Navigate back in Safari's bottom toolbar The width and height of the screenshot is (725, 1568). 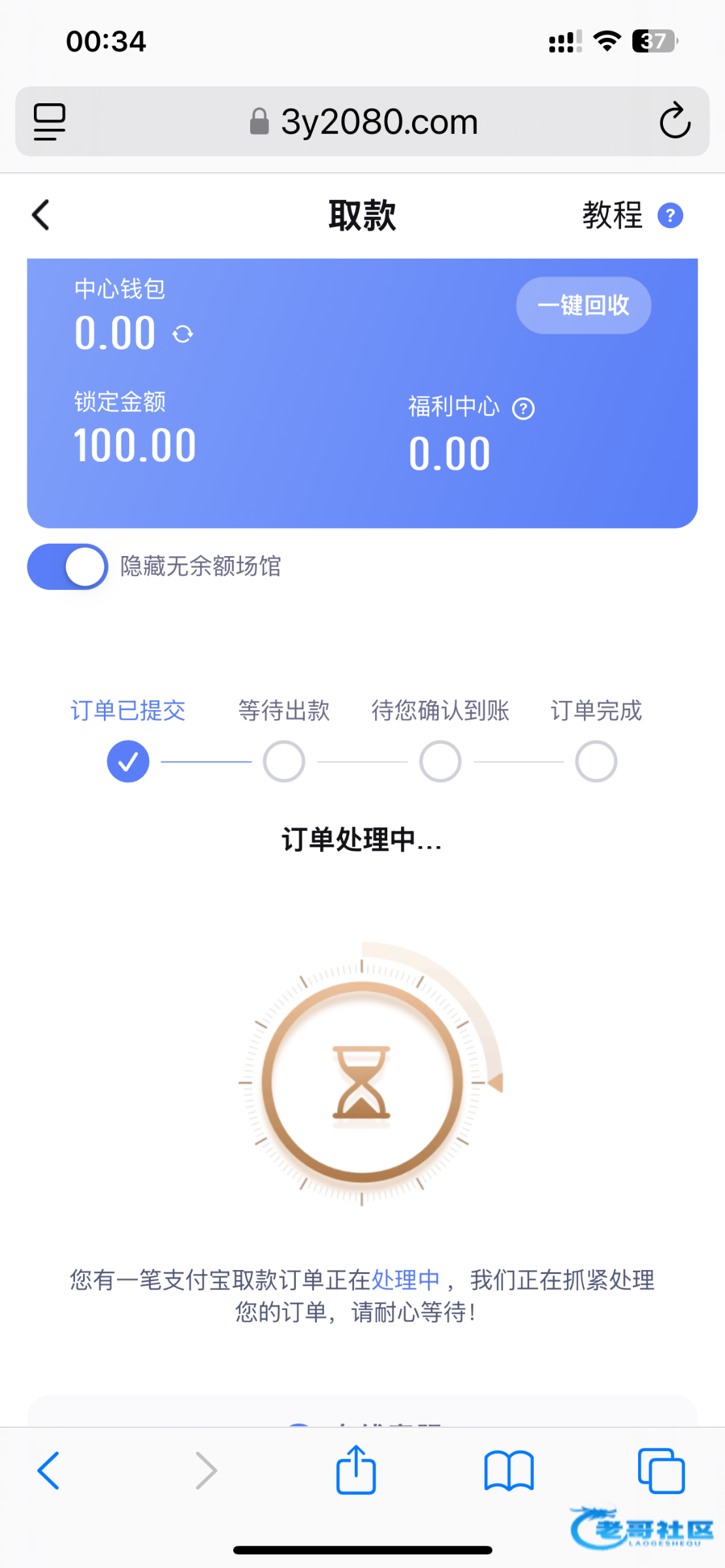pyautogui.click(x=49, y=1471)
